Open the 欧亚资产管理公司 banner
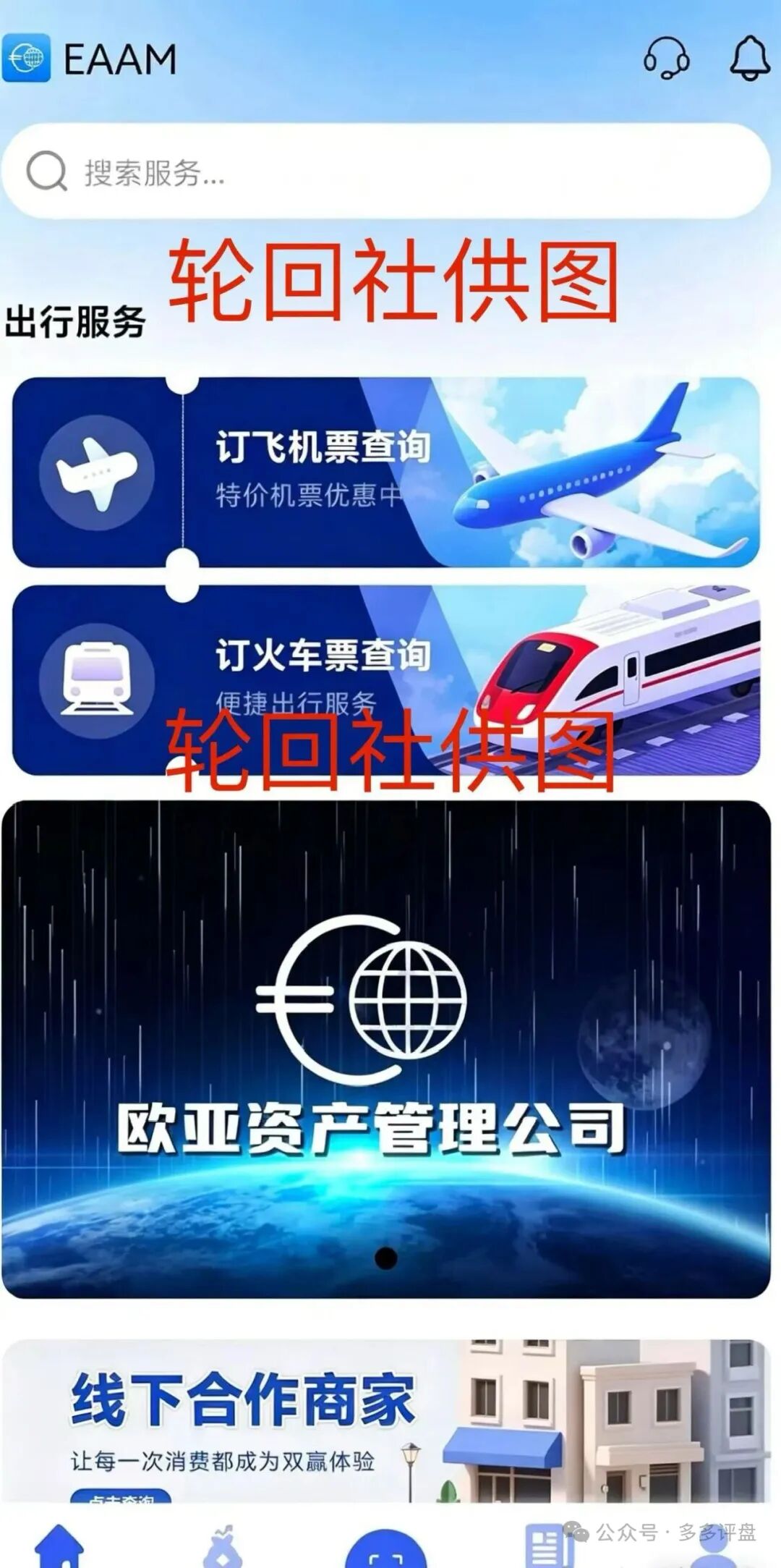 pos(386,1049)
